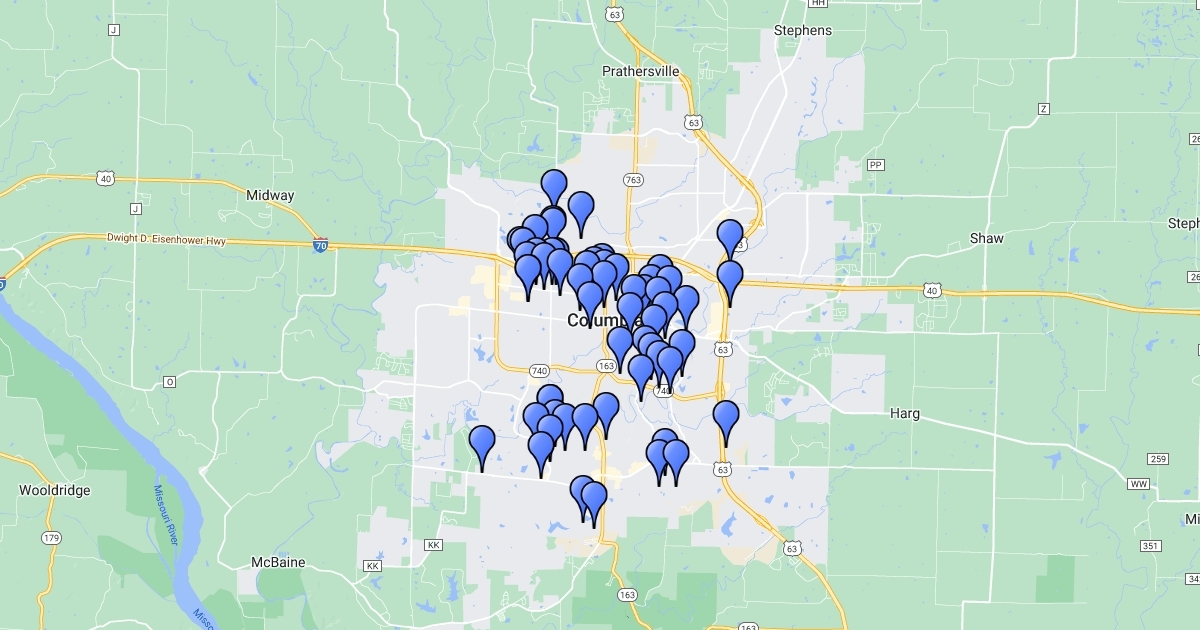Tap the isolated westernmost map pin

click(x=482, y=442)
